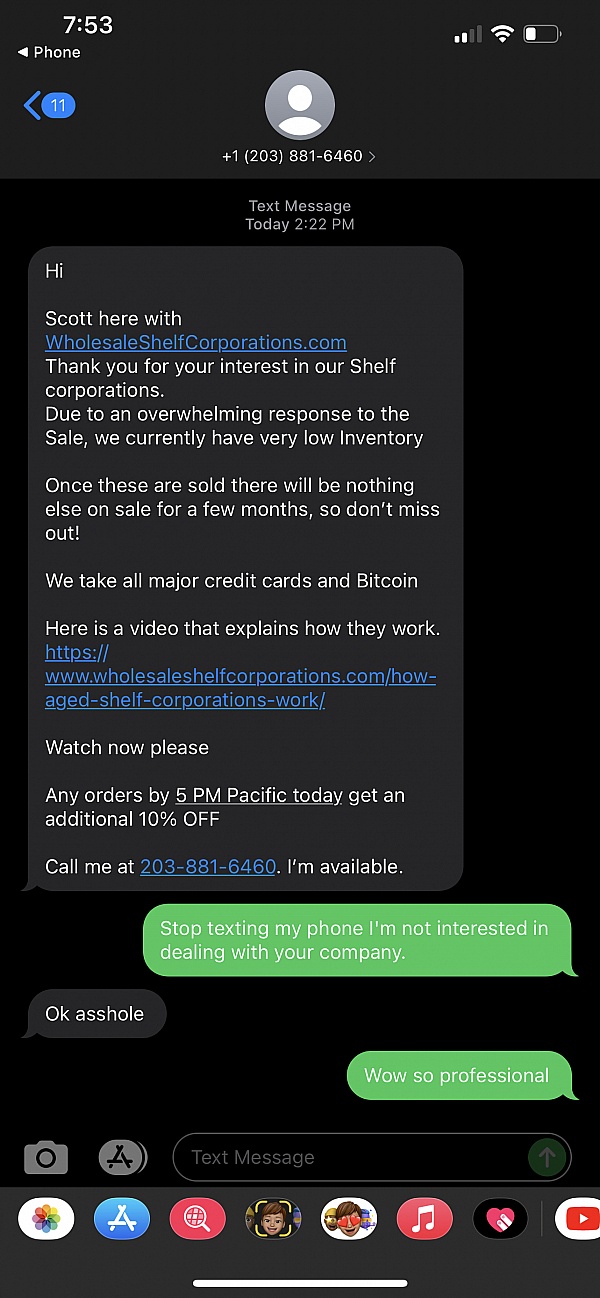Image resolution: width=600 pixels, height=1298 pixels.
Task: Open the Music app in the strip
Action: [425, 1219]
